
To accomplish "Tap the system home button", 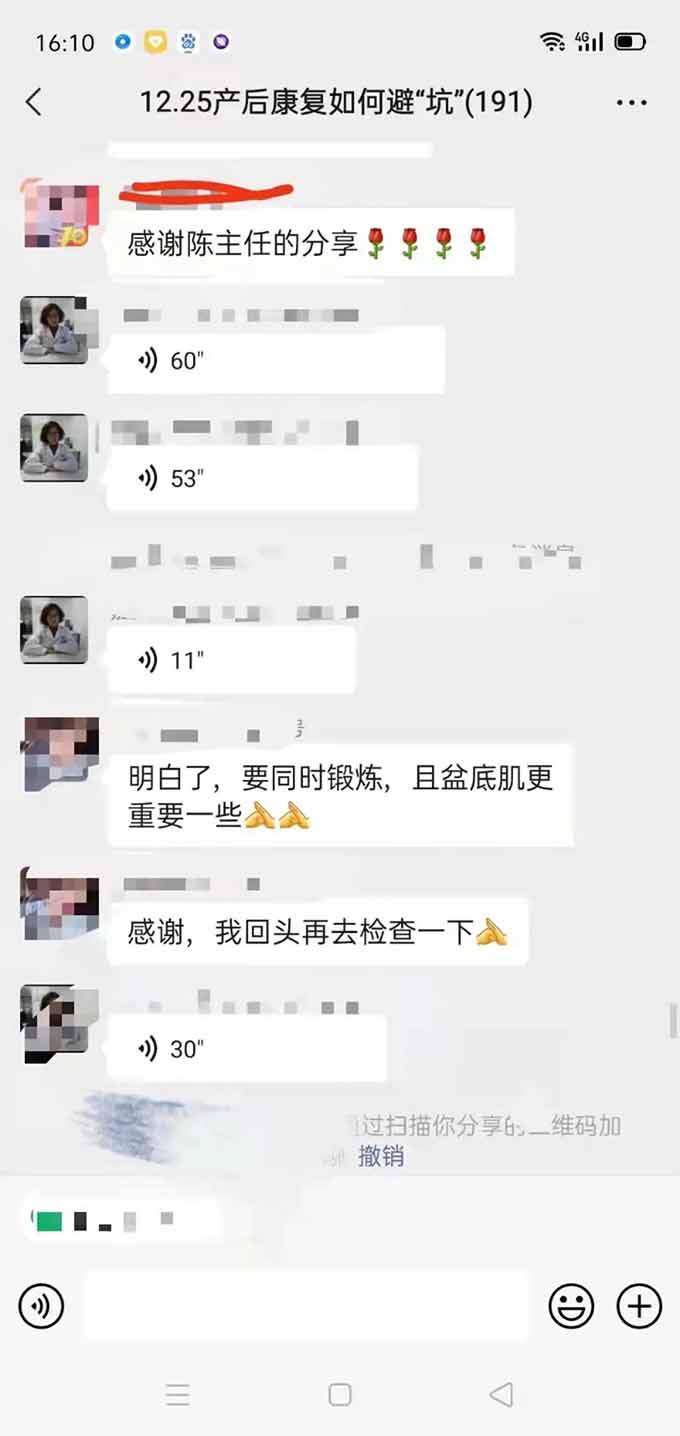I will tap(340, 1394).
